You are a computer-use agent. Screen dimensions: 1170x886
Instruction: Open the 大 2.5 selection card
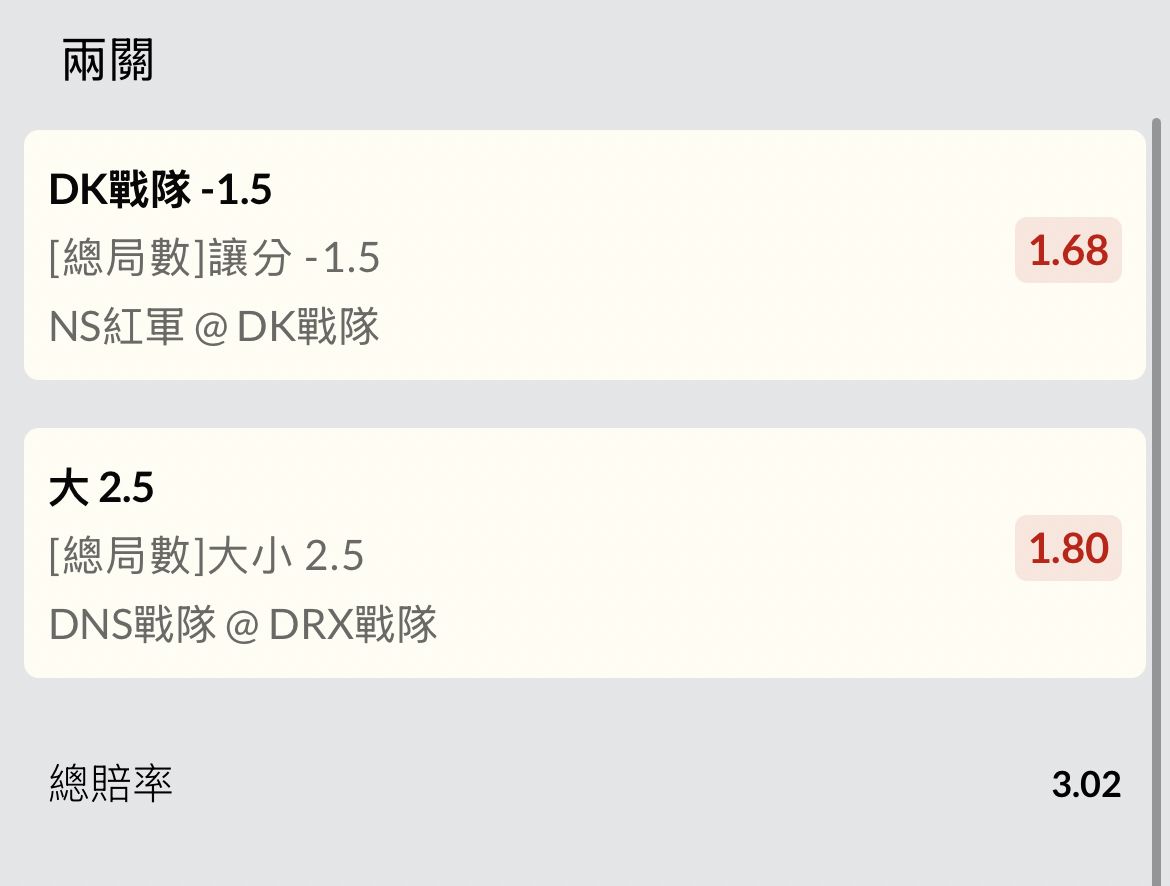tap(500, 553)
